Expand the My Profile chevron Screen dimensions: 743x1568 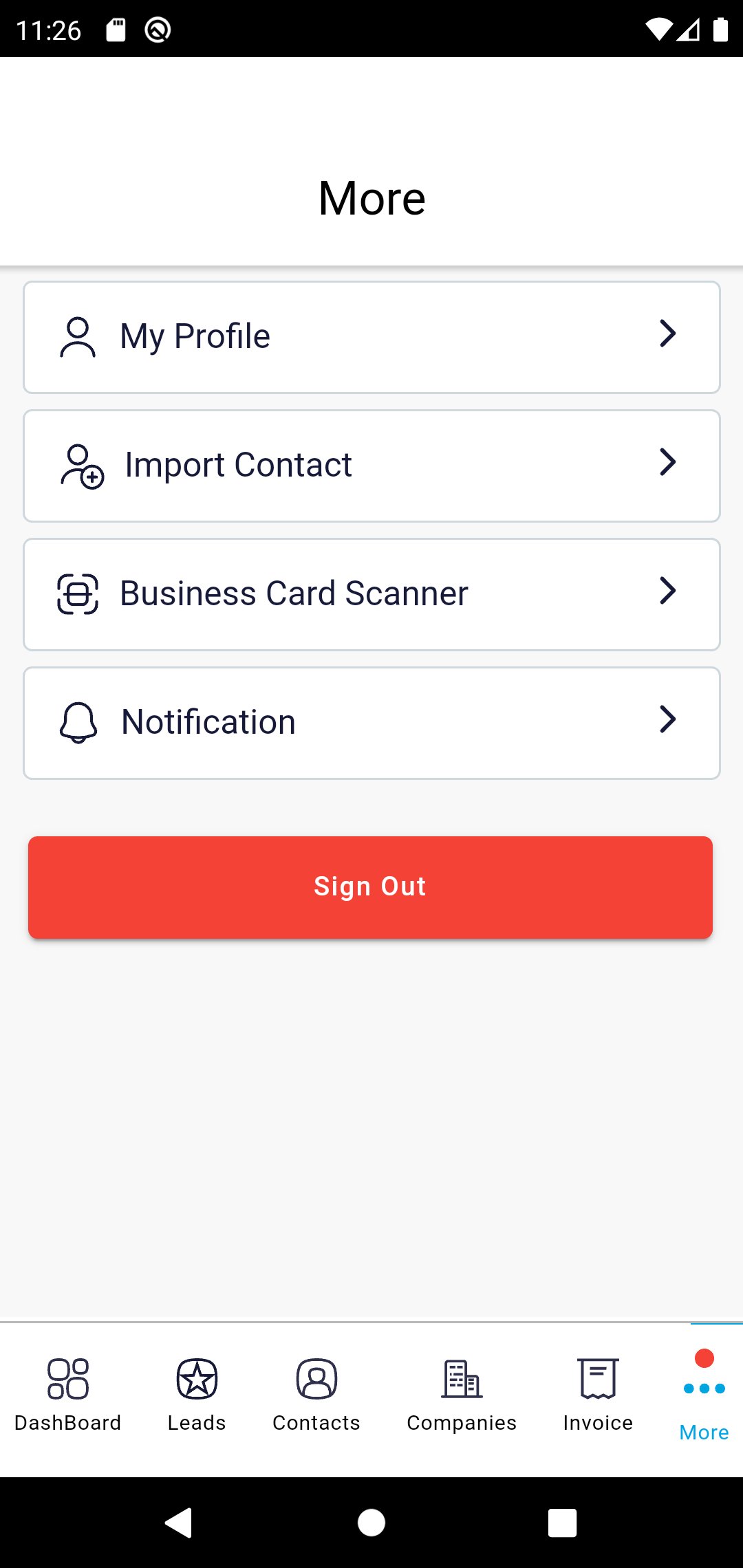tap(667, 334)
